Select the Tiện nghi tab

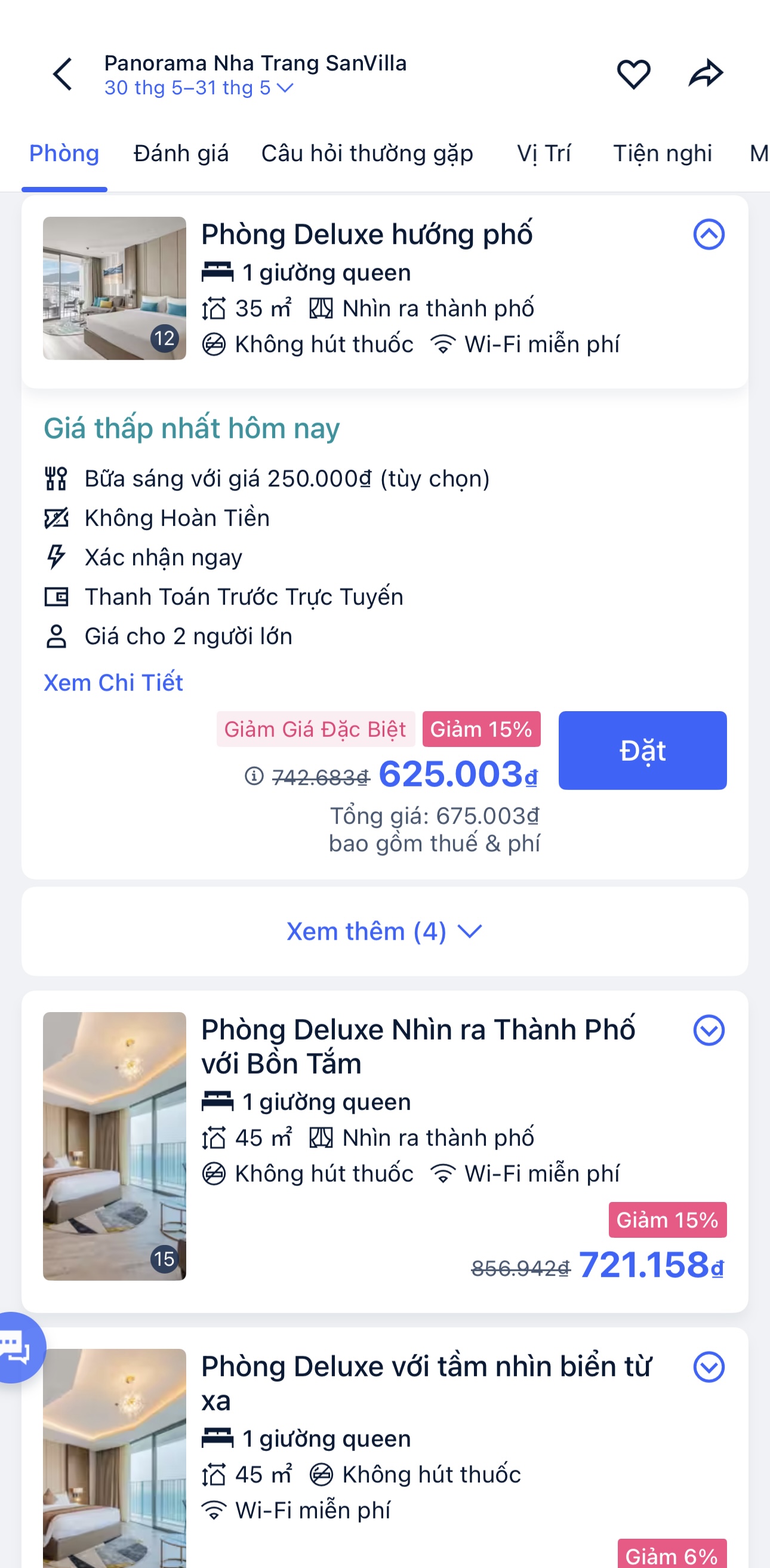click(663, 153)
